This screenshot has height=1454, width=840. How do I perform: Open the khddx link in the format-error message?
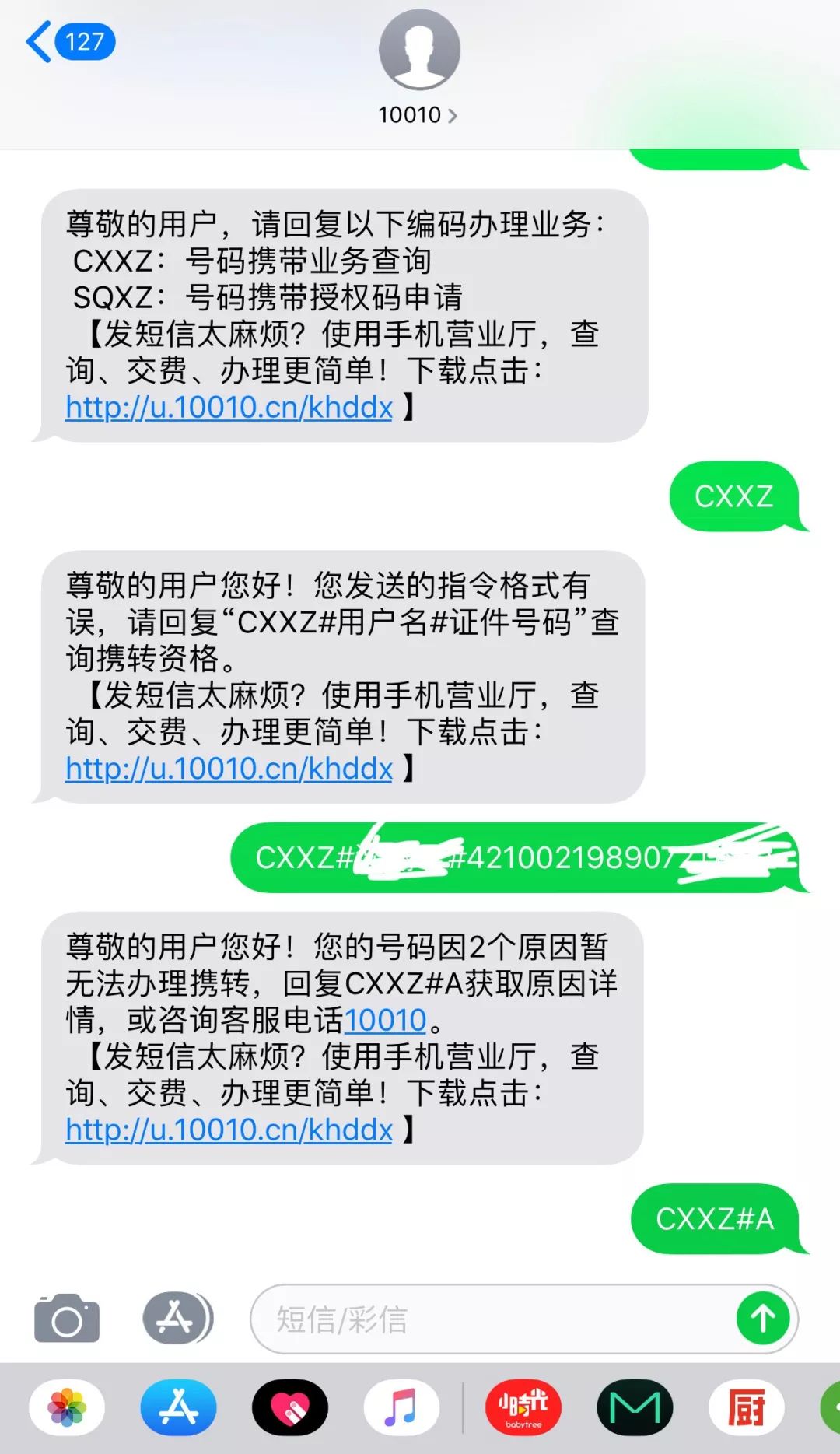pyautogui.click(x=229, y=769)
